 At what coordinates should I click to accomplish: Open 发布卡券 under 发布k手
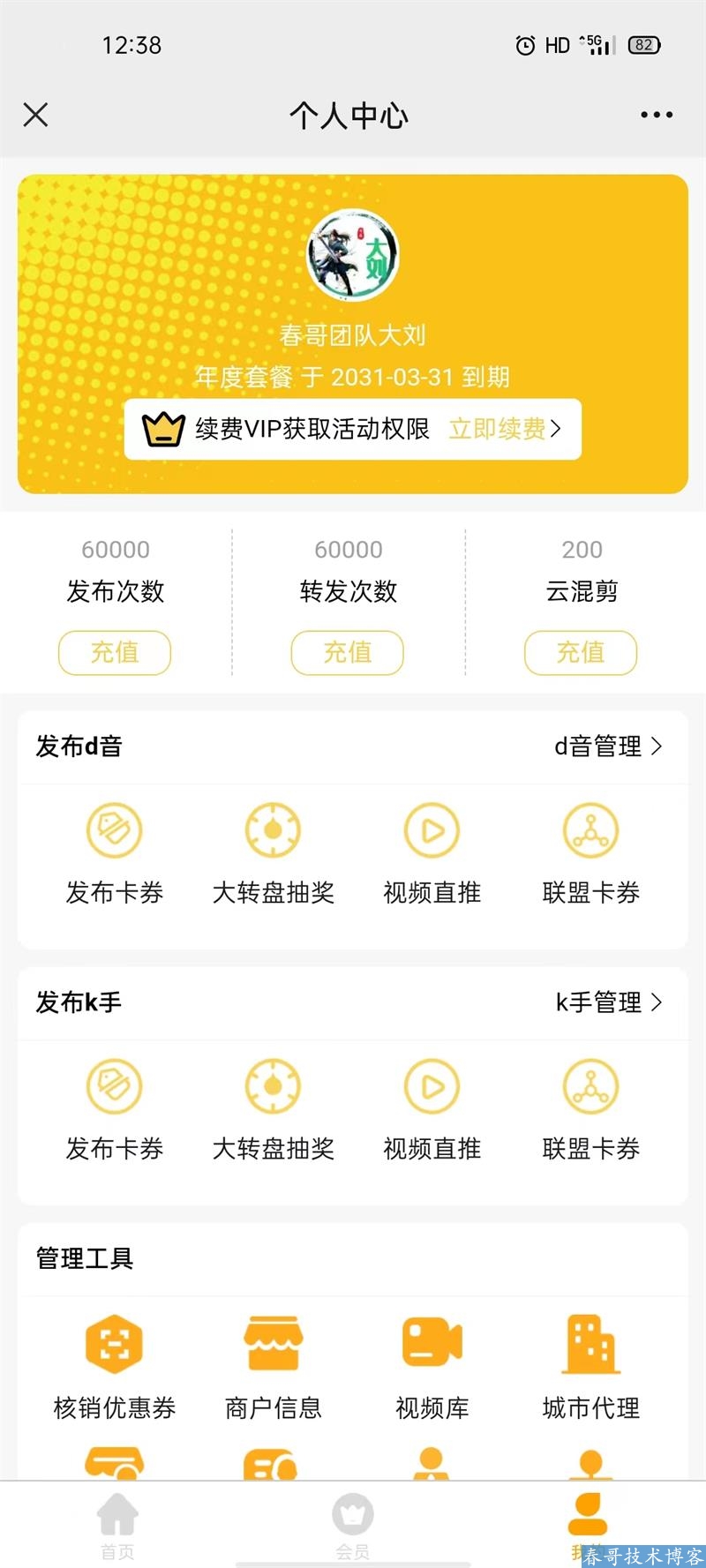coord(115,1107)
